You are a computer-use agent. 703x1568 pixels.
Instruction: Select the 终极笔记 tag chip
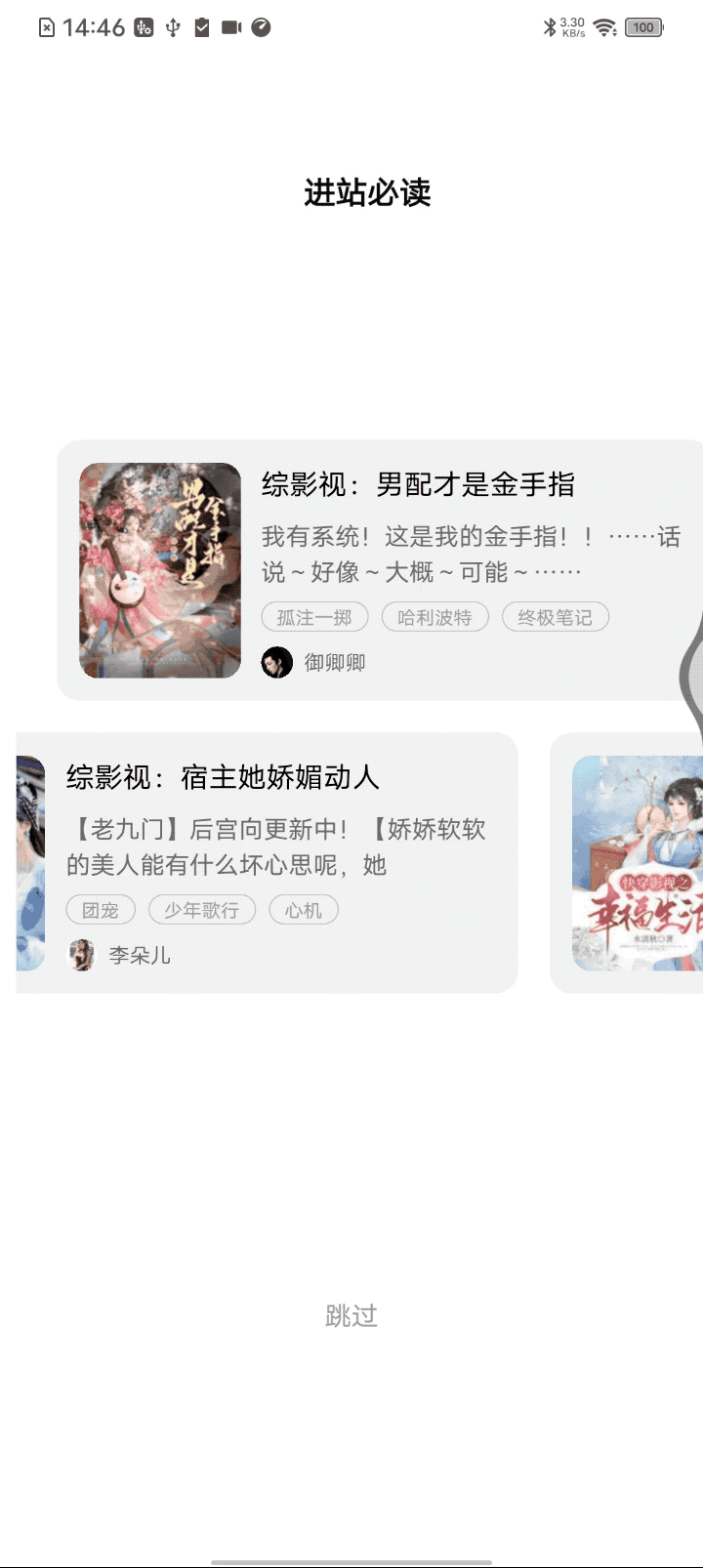[555, 617]
